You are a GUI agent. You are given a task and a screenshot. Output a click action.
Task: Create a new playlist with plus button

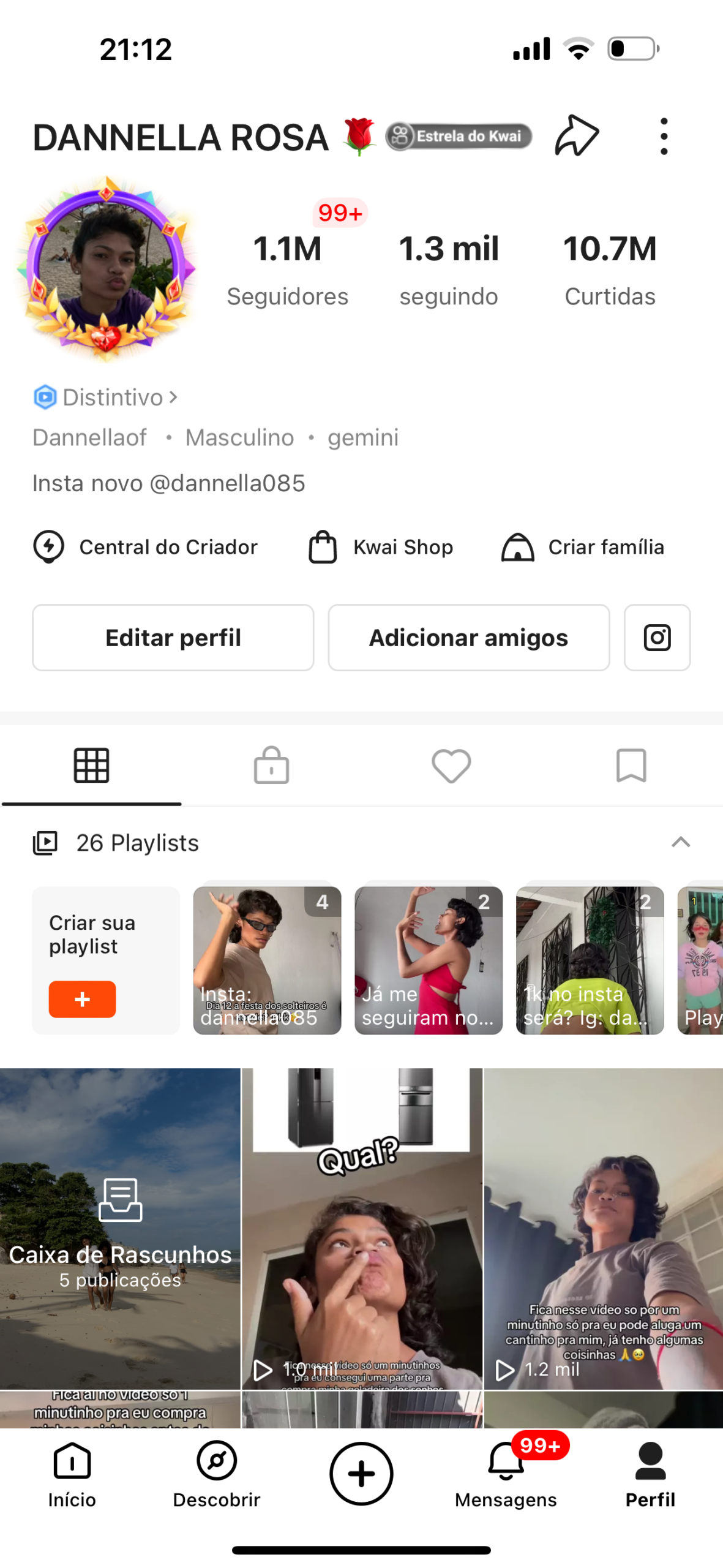[82, 999]
